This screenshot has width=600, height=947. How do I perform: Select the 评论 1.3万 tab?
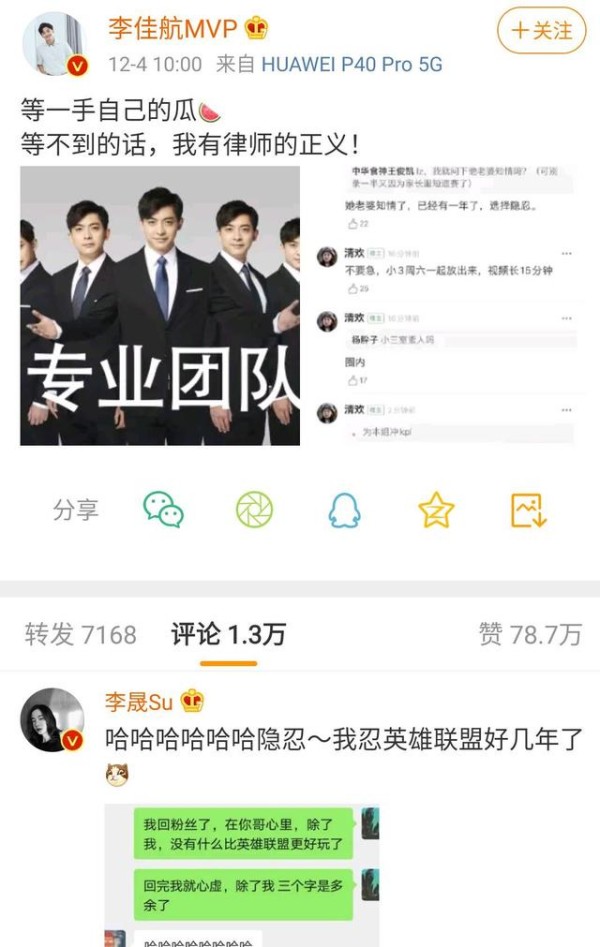tap(228, 634)
